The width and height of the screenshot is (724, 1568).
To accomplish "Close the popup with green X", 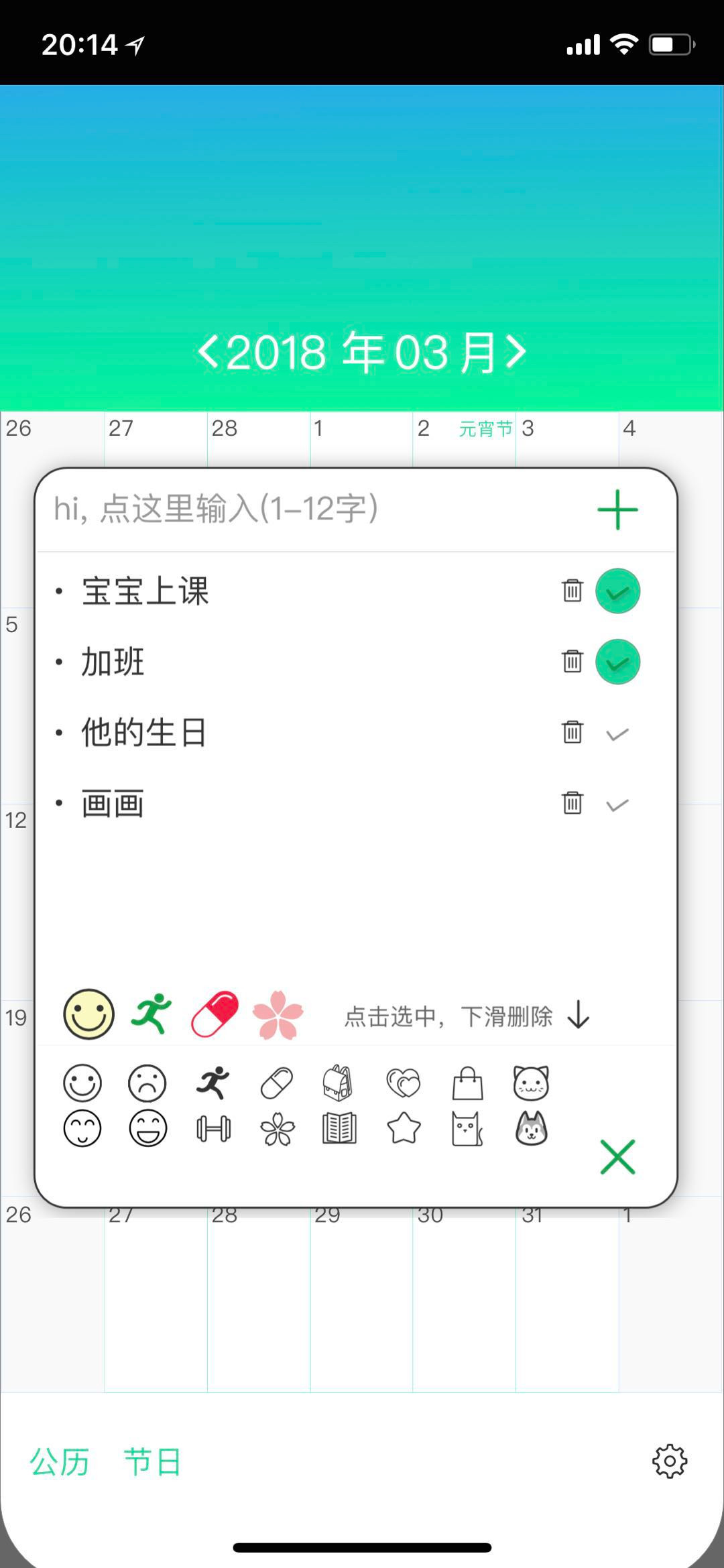I will click(617, 1157).
